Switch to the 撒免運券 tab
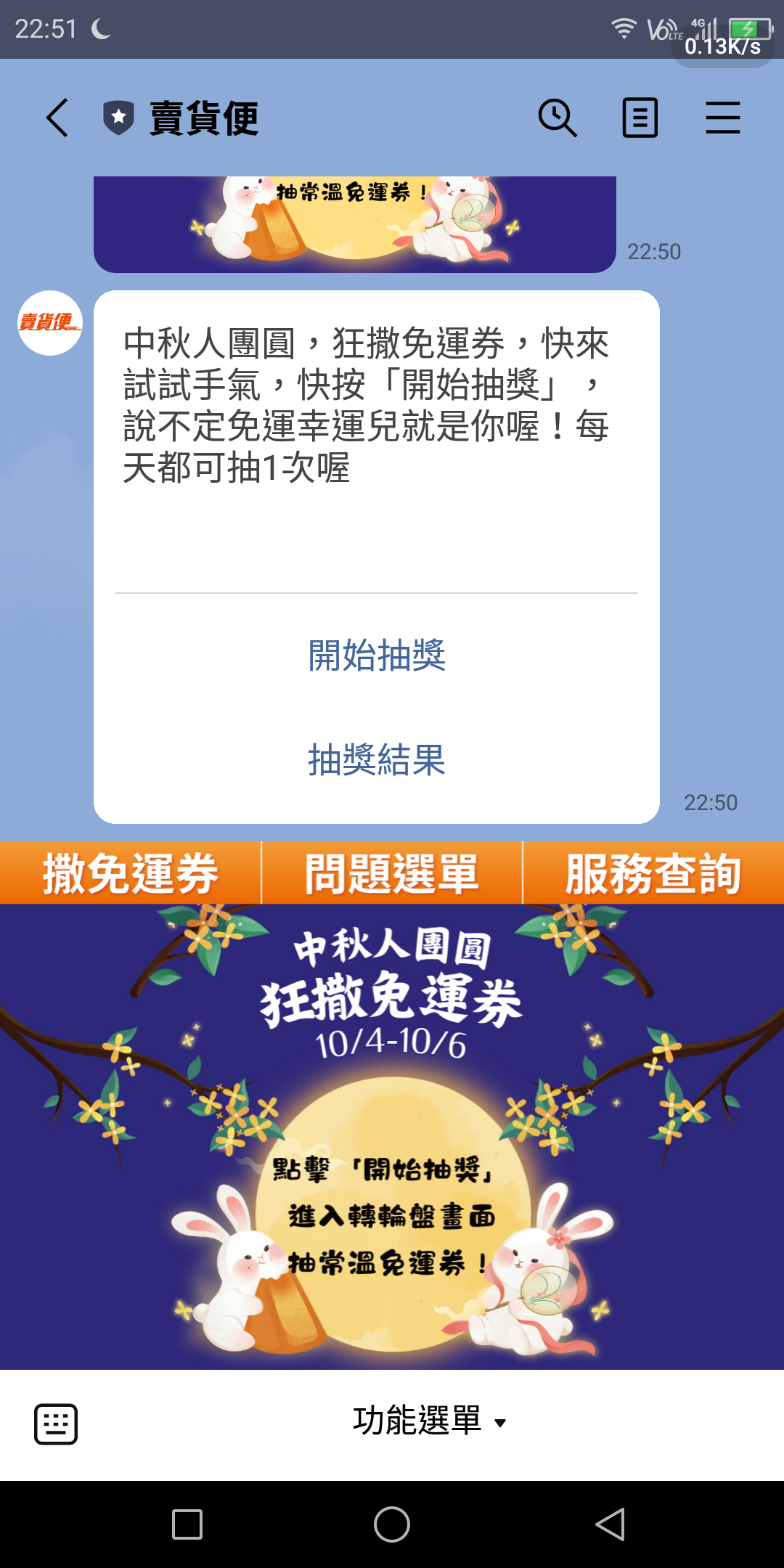The width and height of the screenshot is (784, 1568). tap(131, 873)
